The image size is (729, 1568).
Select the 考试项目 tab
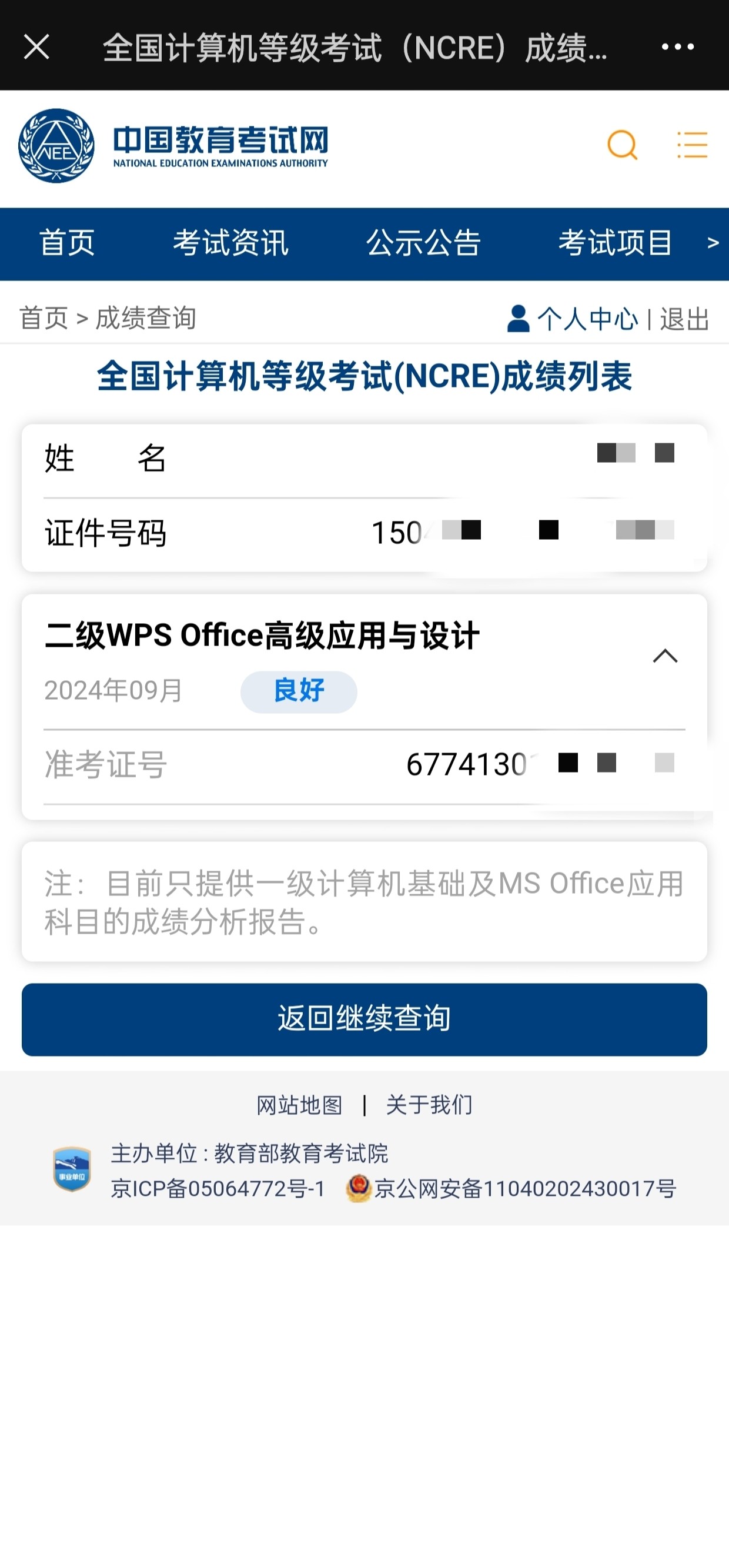(615, 243)
